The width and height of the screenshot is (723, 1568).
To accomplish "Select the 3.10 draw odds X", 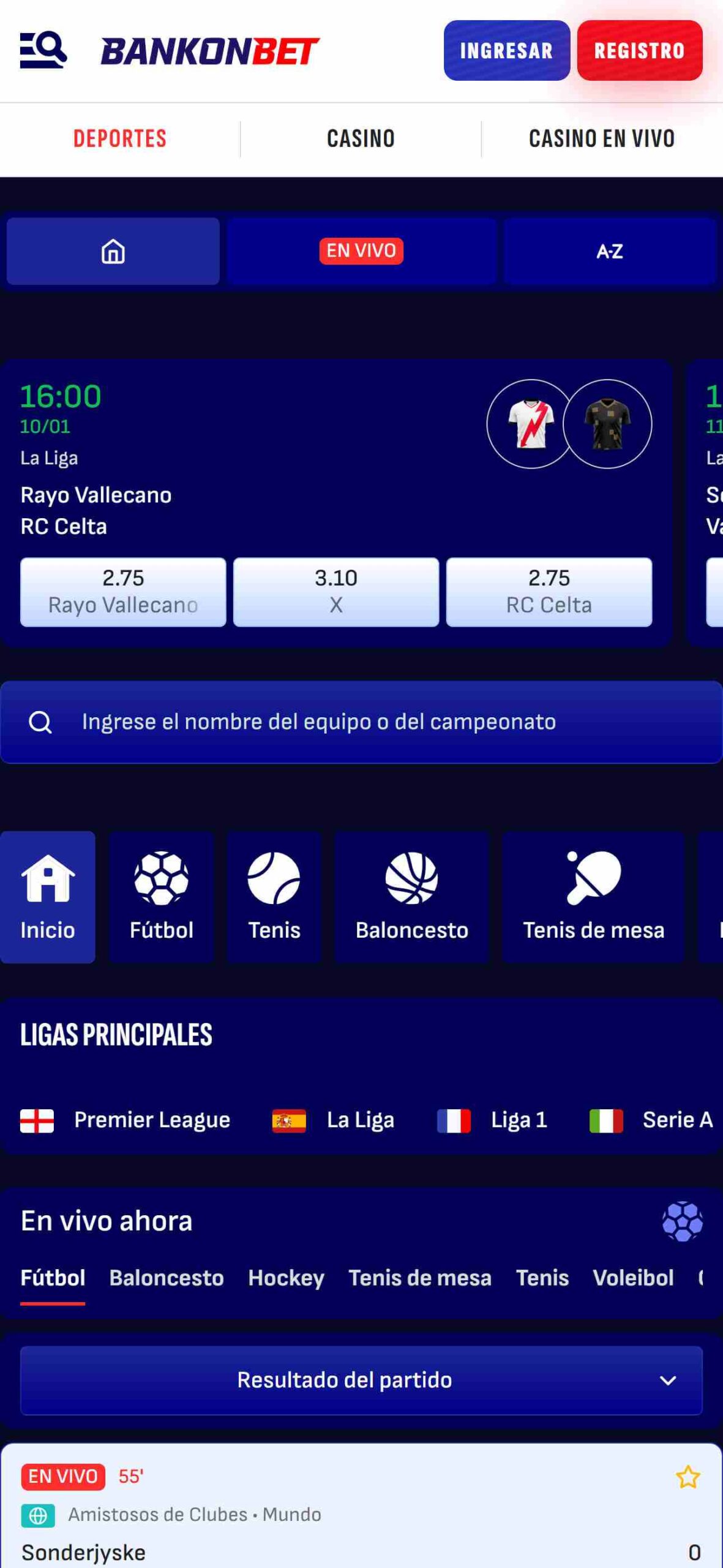I will [336, 592].
